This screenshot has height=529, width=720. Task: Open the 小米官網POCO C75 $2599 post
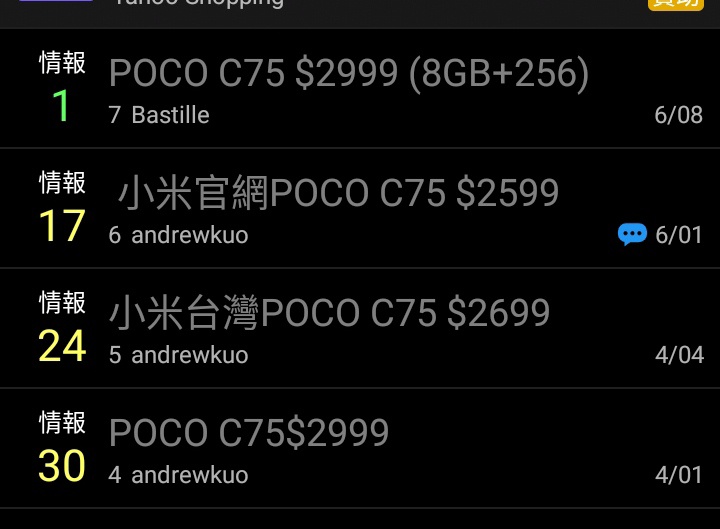point(338,194)
